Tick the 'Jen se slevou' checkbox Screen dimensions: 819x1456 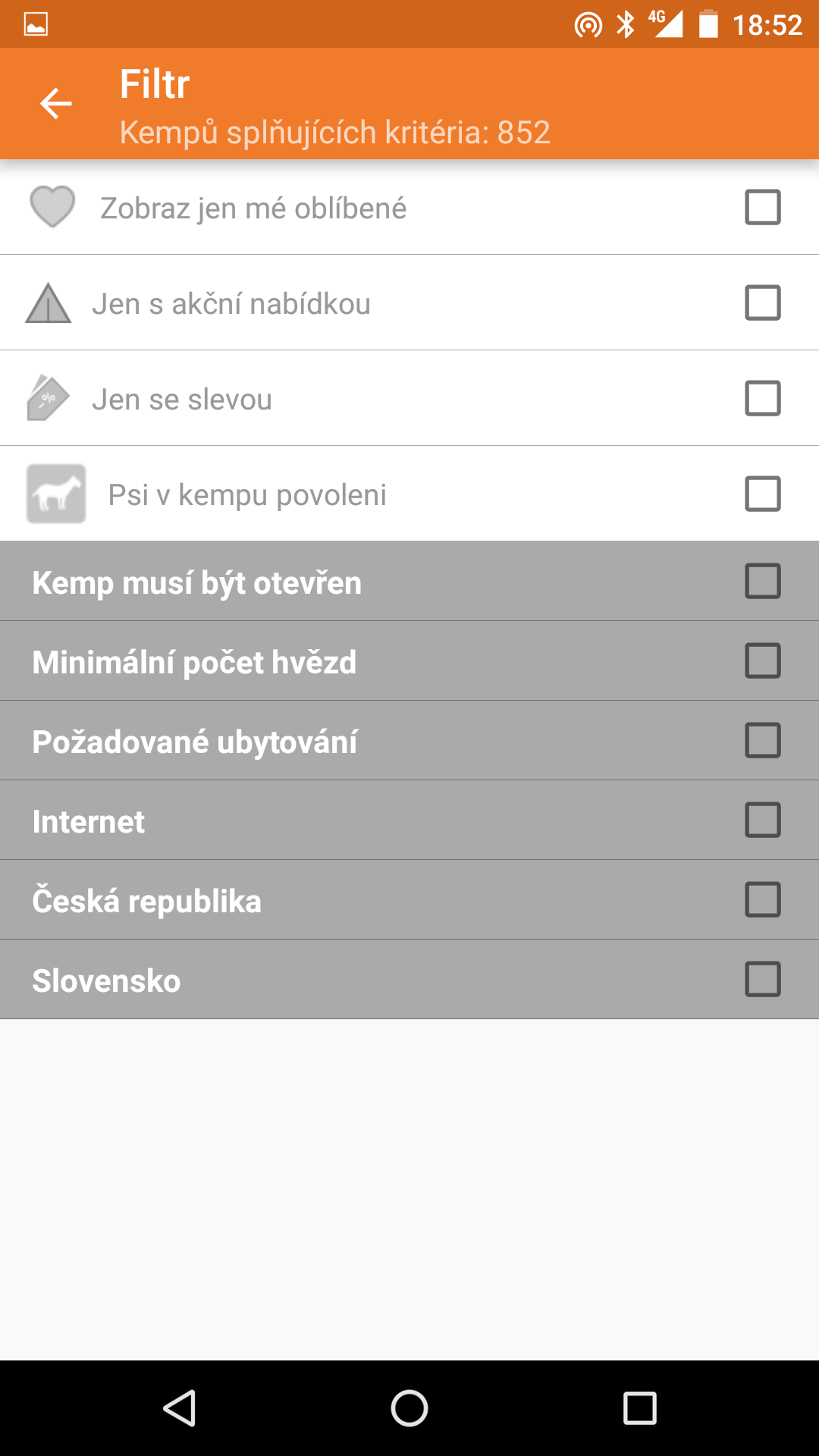(763, 398)
